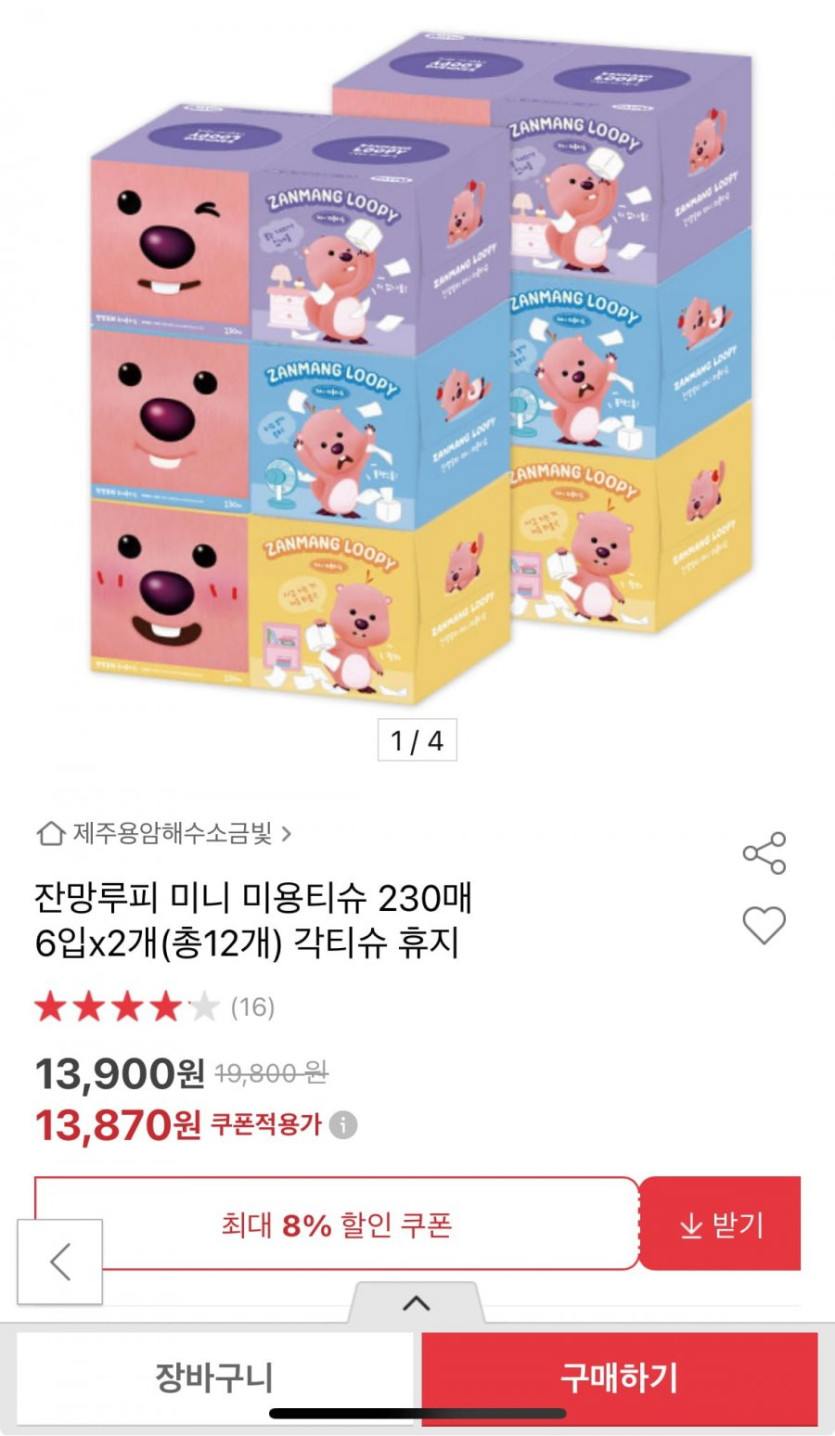Expand the purchase options panel

click(416, 1303)
